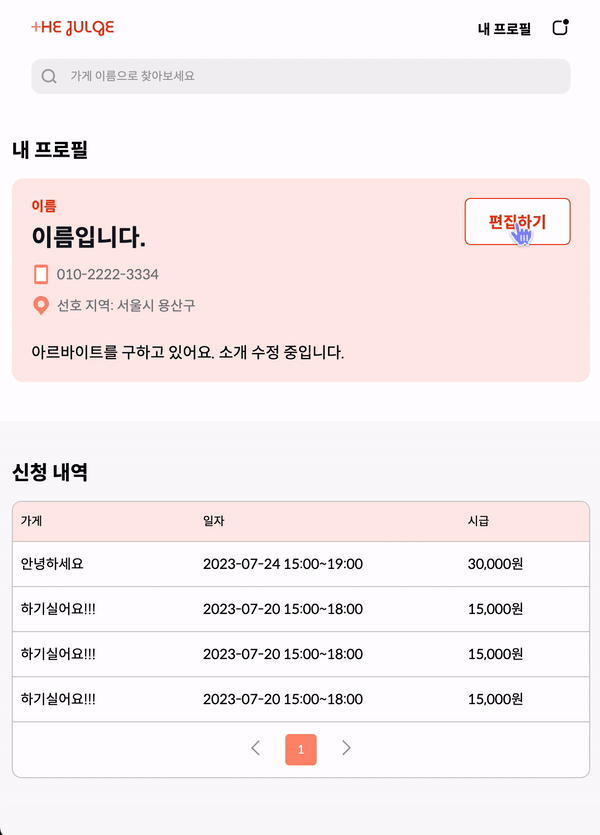The height and width of the screenshot is (835, 600).
Task: Open the 내 프로필 header link
Action: 504,29
